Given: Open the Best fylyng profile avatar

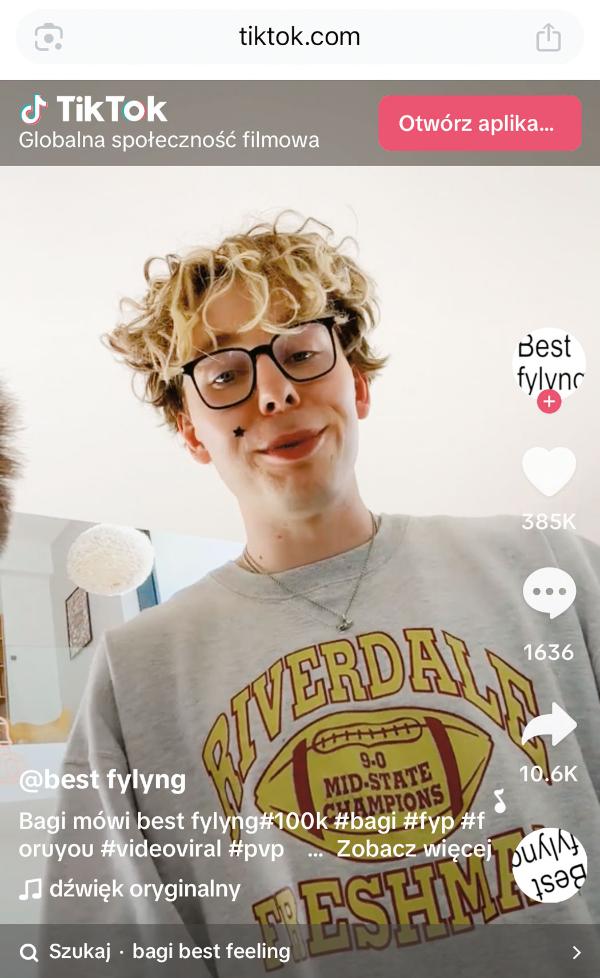Looking at the screenshot, I should coord(549,361).
